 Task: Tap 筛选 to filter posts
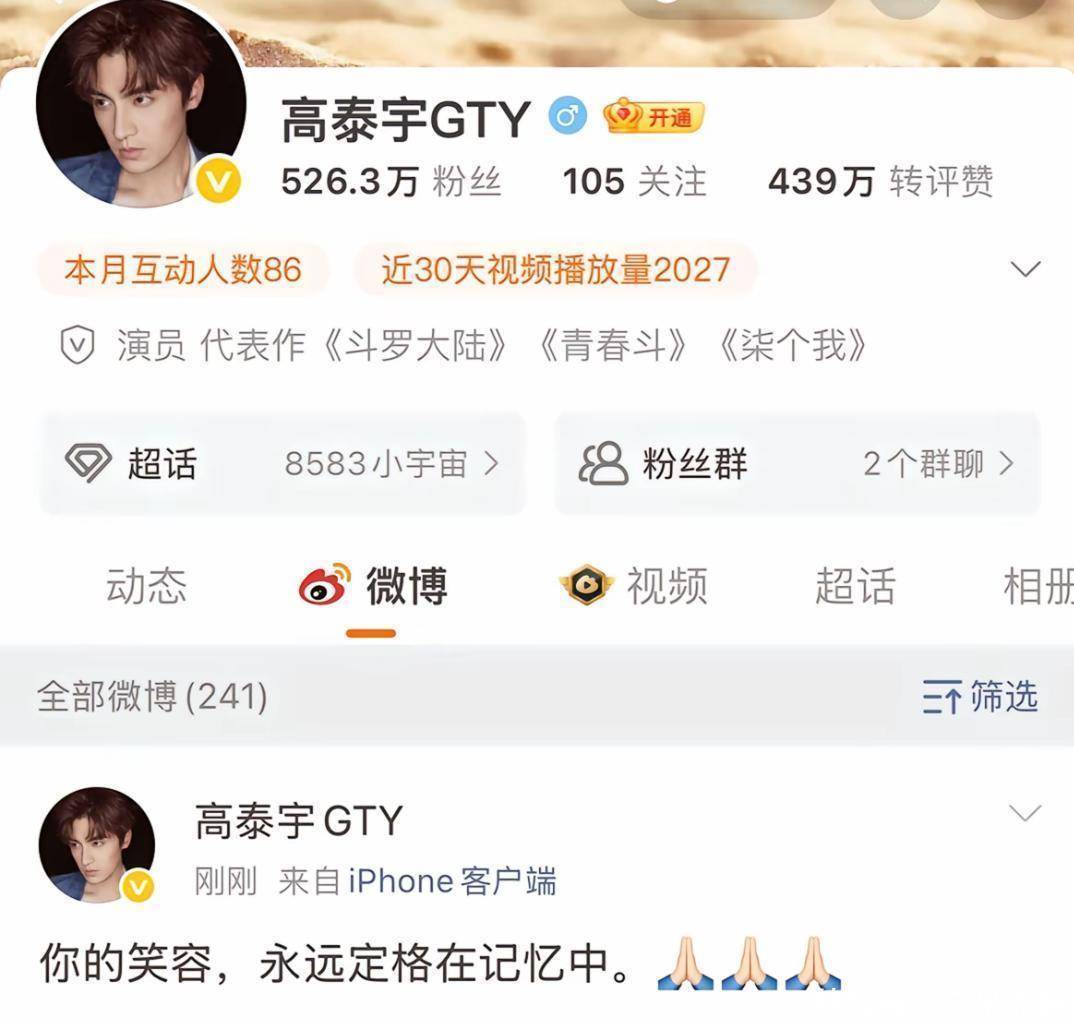980,697
